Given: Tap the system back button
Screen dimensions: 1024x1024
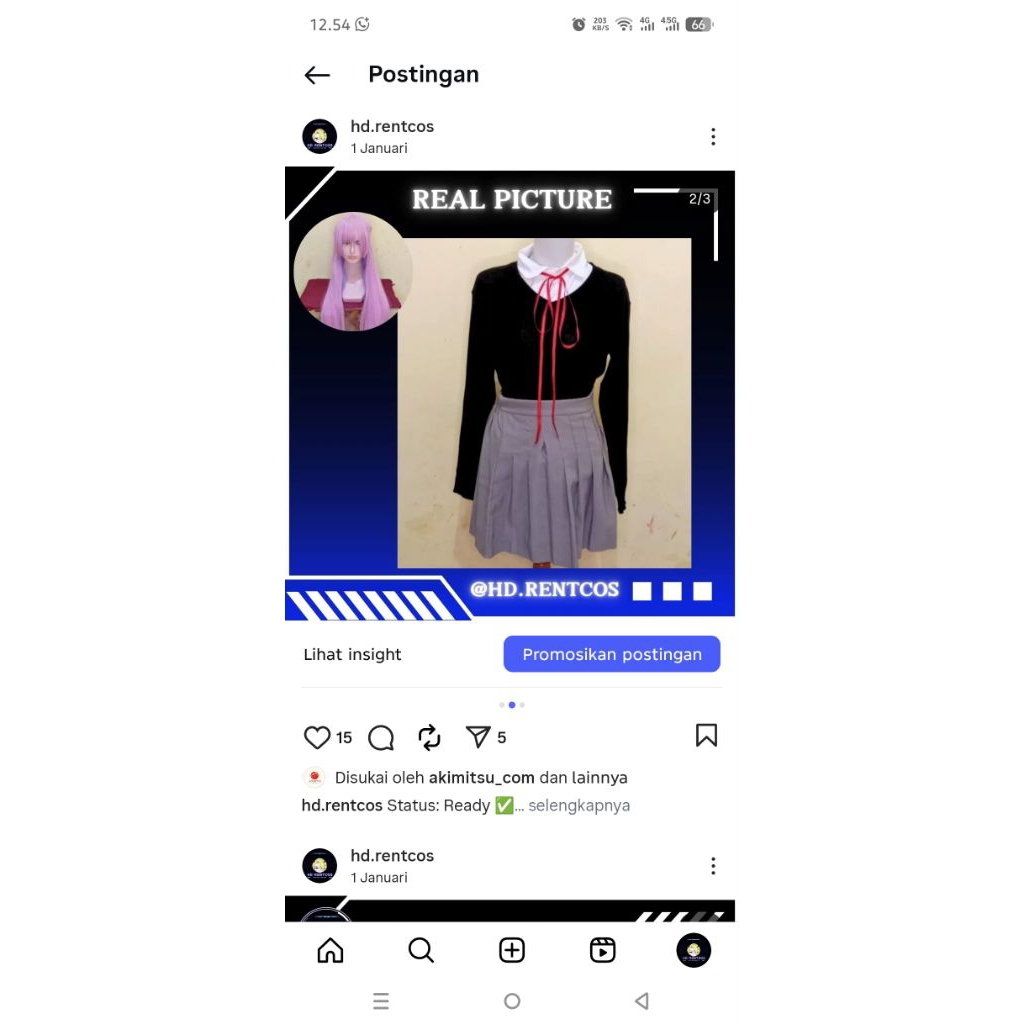Looking at the screenshot, I should 642,1001.
